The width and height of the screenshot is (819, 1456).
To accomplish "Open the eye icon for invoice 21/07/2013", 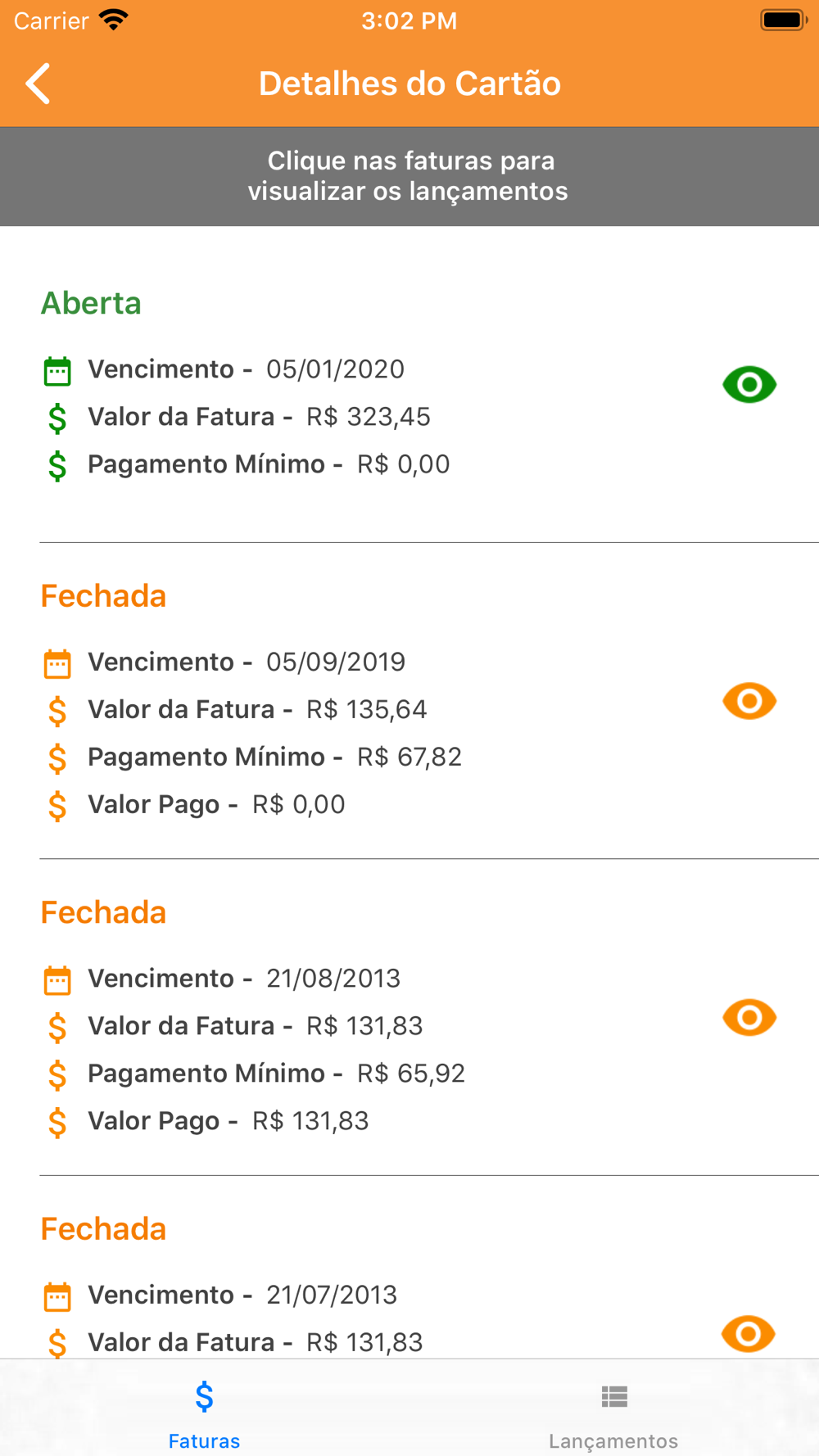I will click(749, 1334).
